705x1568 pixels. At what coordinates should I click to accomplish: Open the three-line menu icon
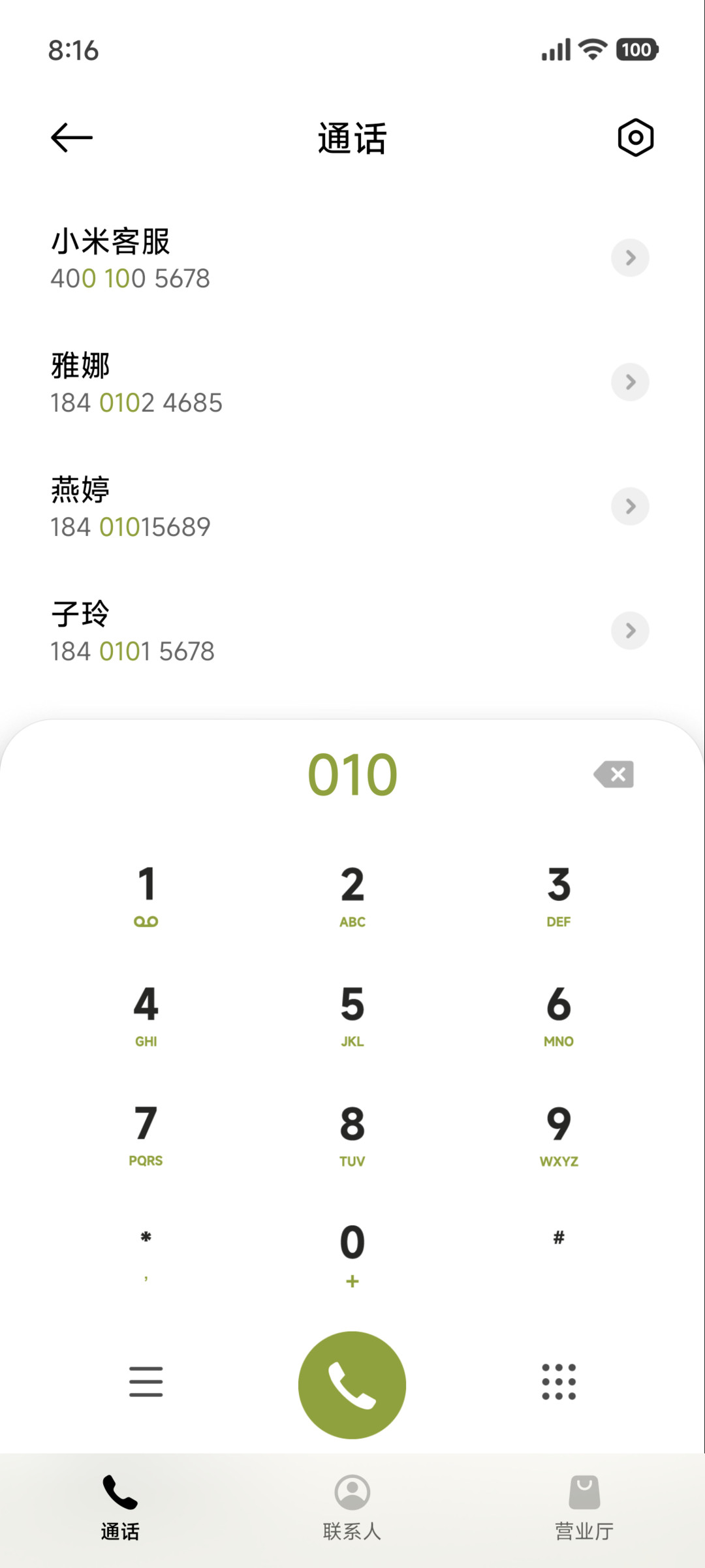(x=146, y=1381)
